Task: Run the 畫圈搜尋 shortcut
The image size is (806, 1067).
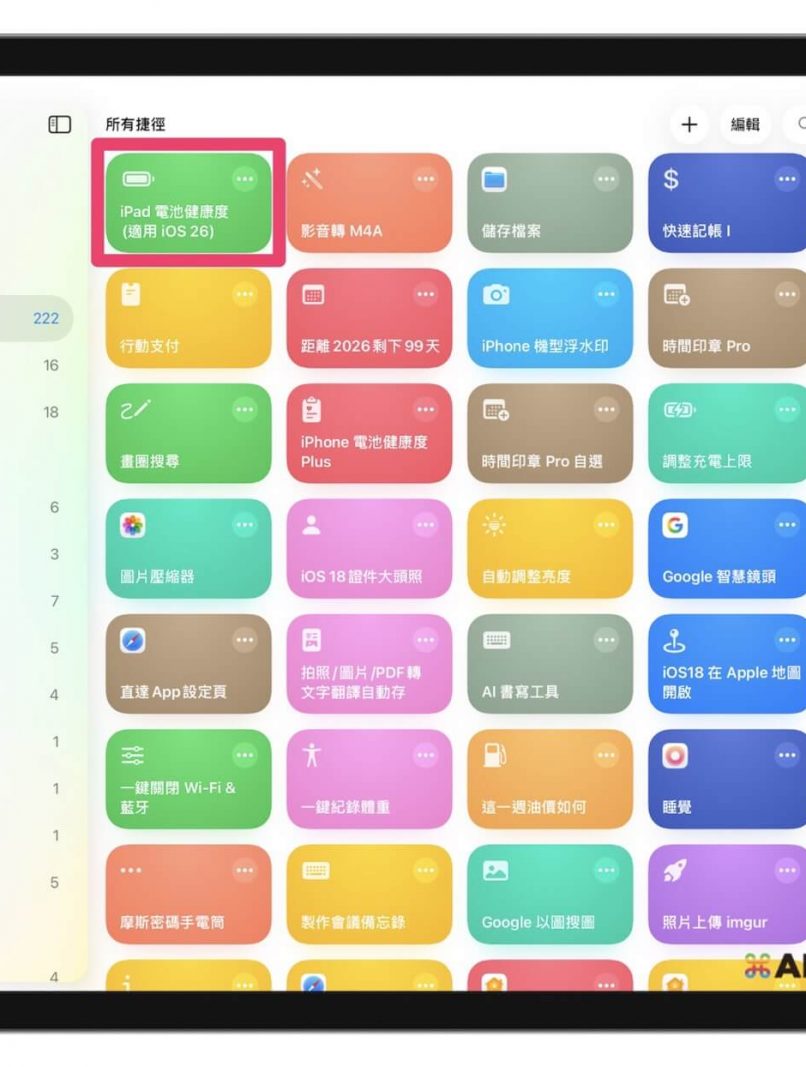Action: 175,440
